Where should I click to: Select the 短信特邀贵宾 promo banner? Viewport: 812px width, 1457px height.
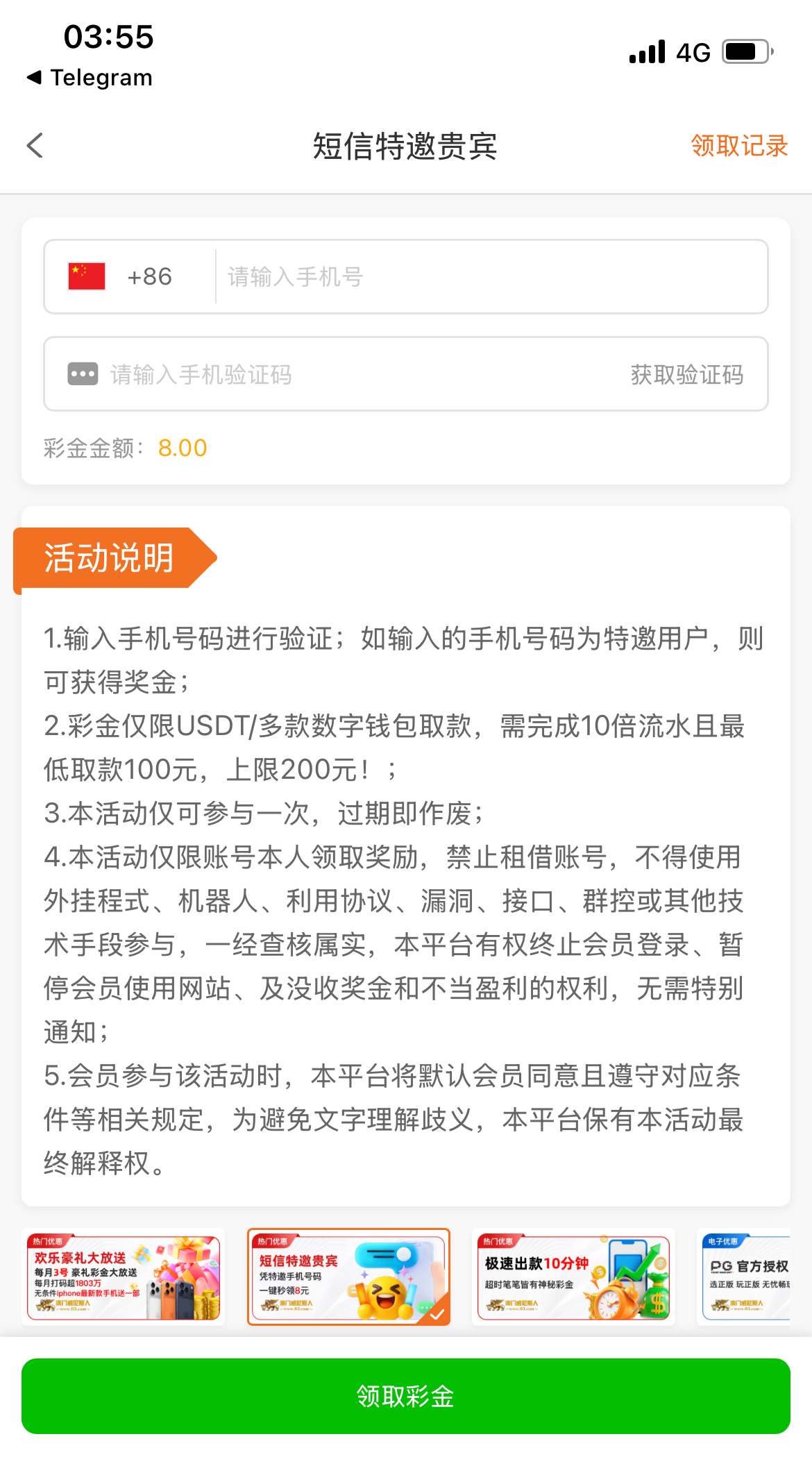348,1277
